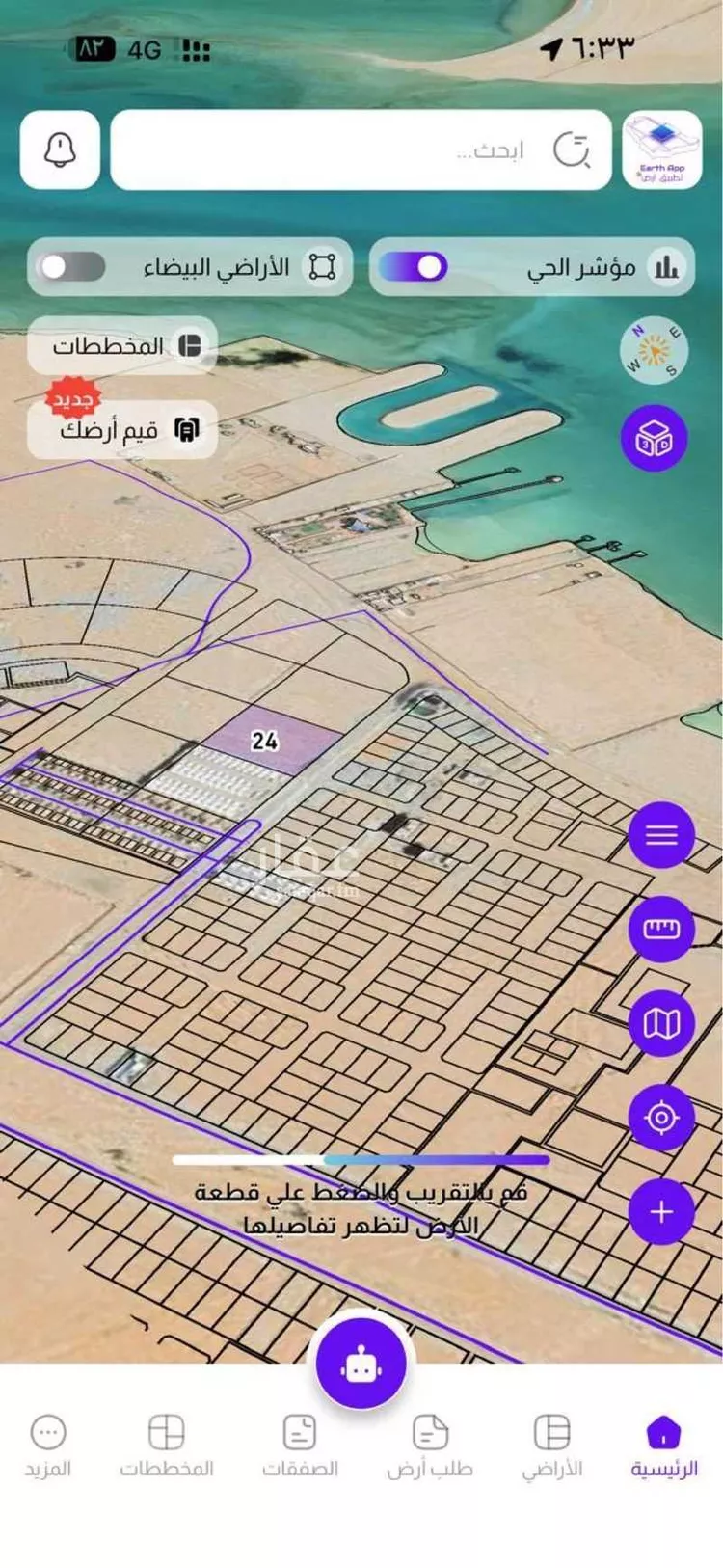Open the المزيد tab
The width and height of the screenshot is (723, 1568).
48,1445
